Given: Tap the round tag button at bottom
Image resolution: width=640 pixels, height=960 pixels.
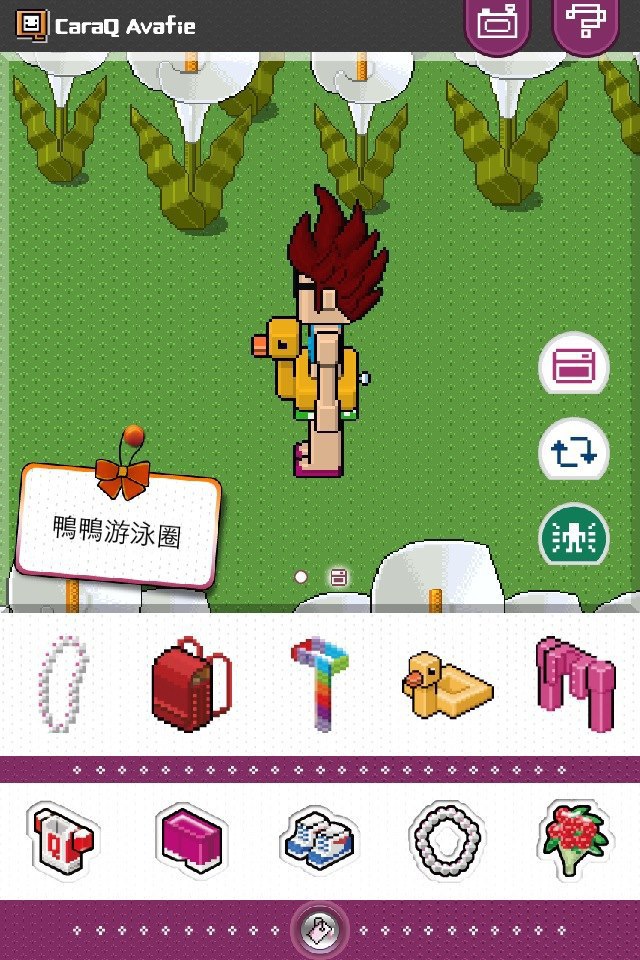Looking at the screenshot, I should coord(320,931).
